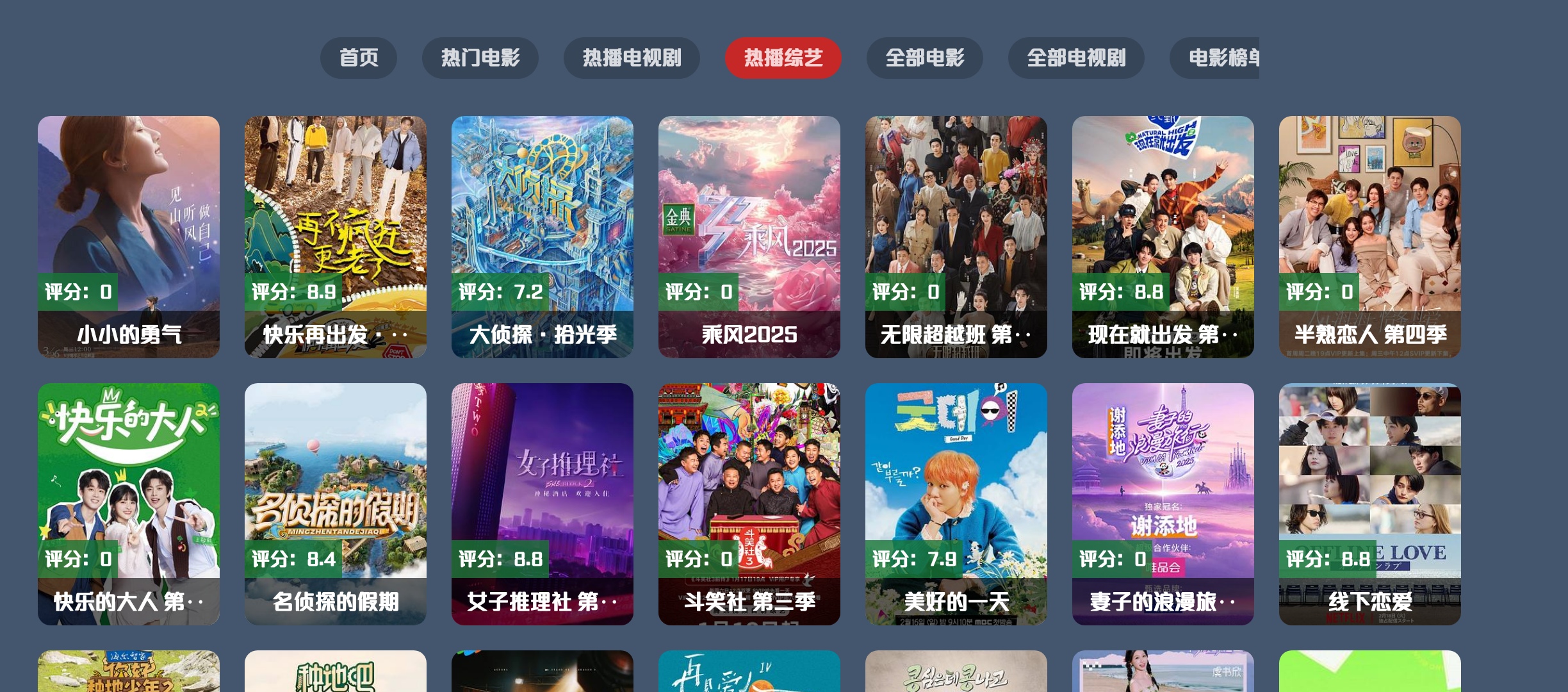The width and height of the screenshot is (1568, 692).
Task: Open the 快乐的大人 card
Action: click(x=129, y=504)
